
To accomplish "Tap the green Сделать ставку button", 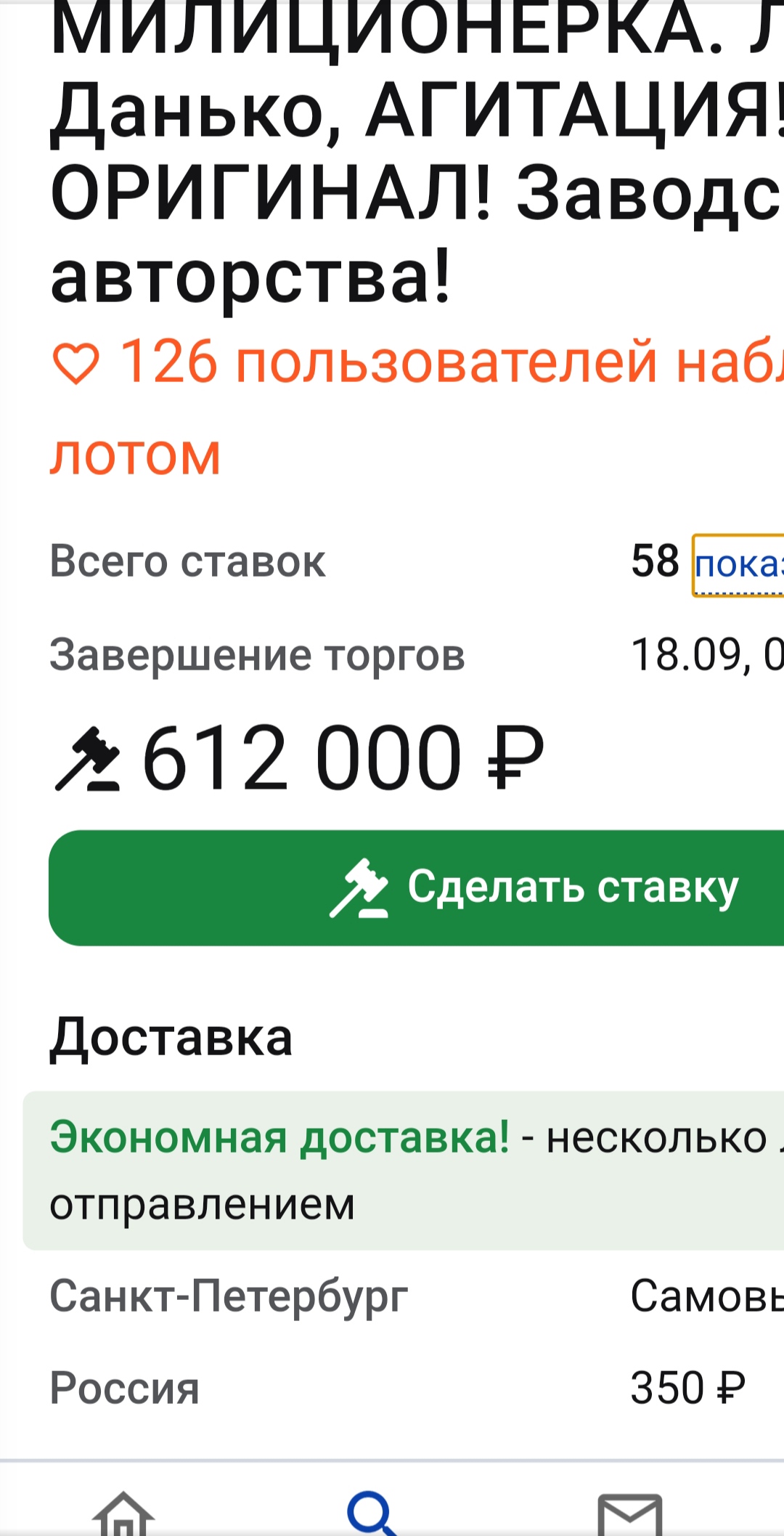I will click(x=417, y=887).
